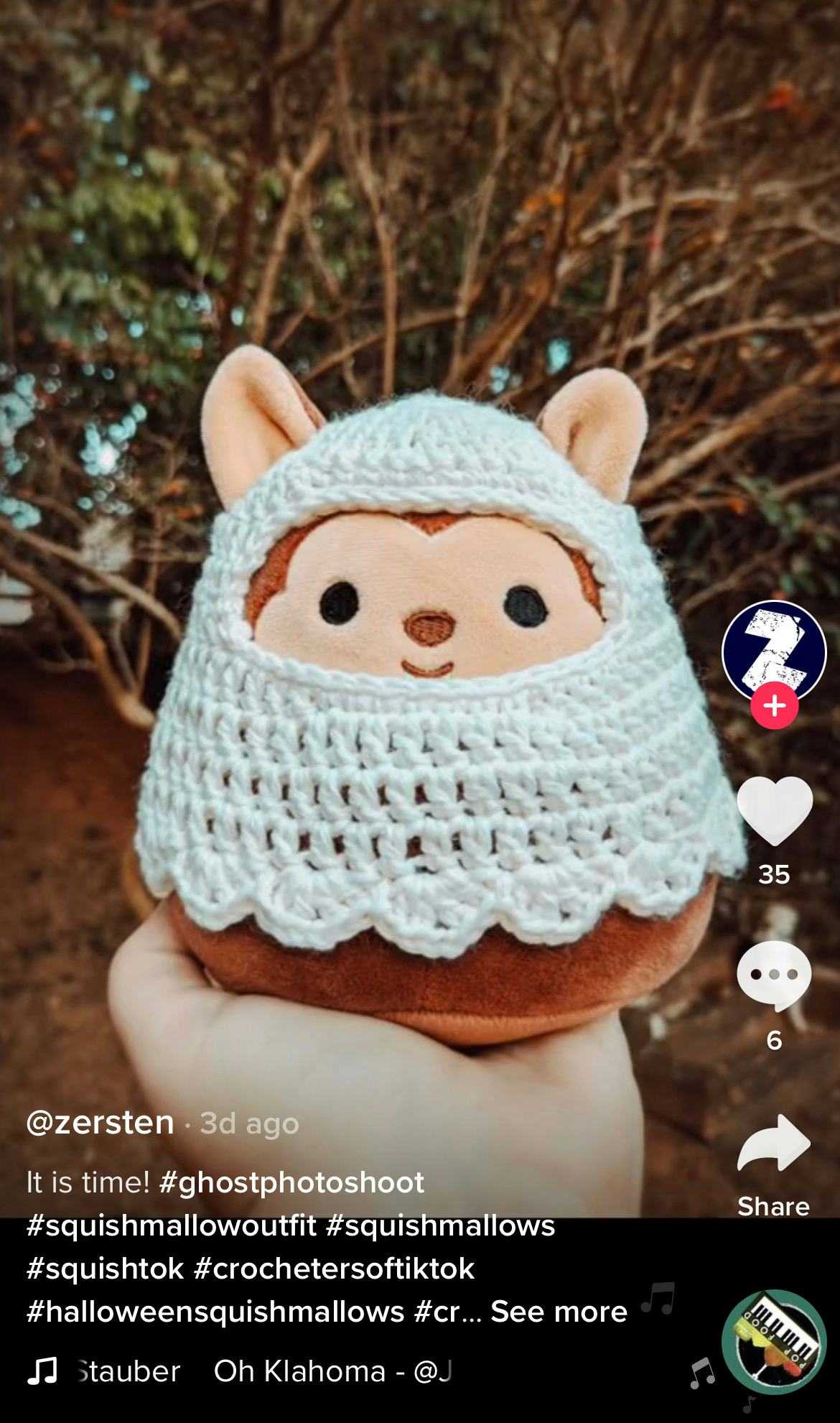Open the #squishmallows hashtag
Image resolution: width=840 pixels, height=1423 pixels.
coord(440,1225)
